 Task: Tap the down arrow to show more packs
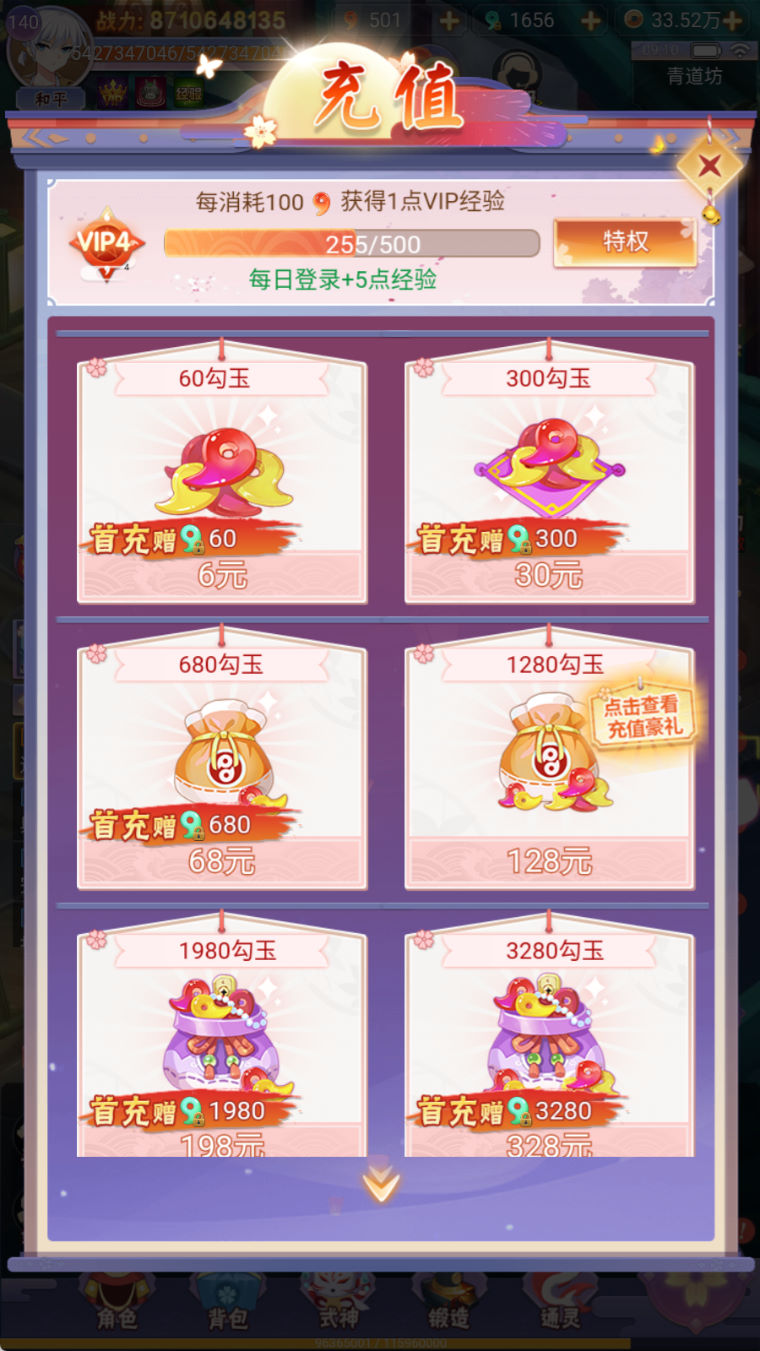[x=381, y=1185]
